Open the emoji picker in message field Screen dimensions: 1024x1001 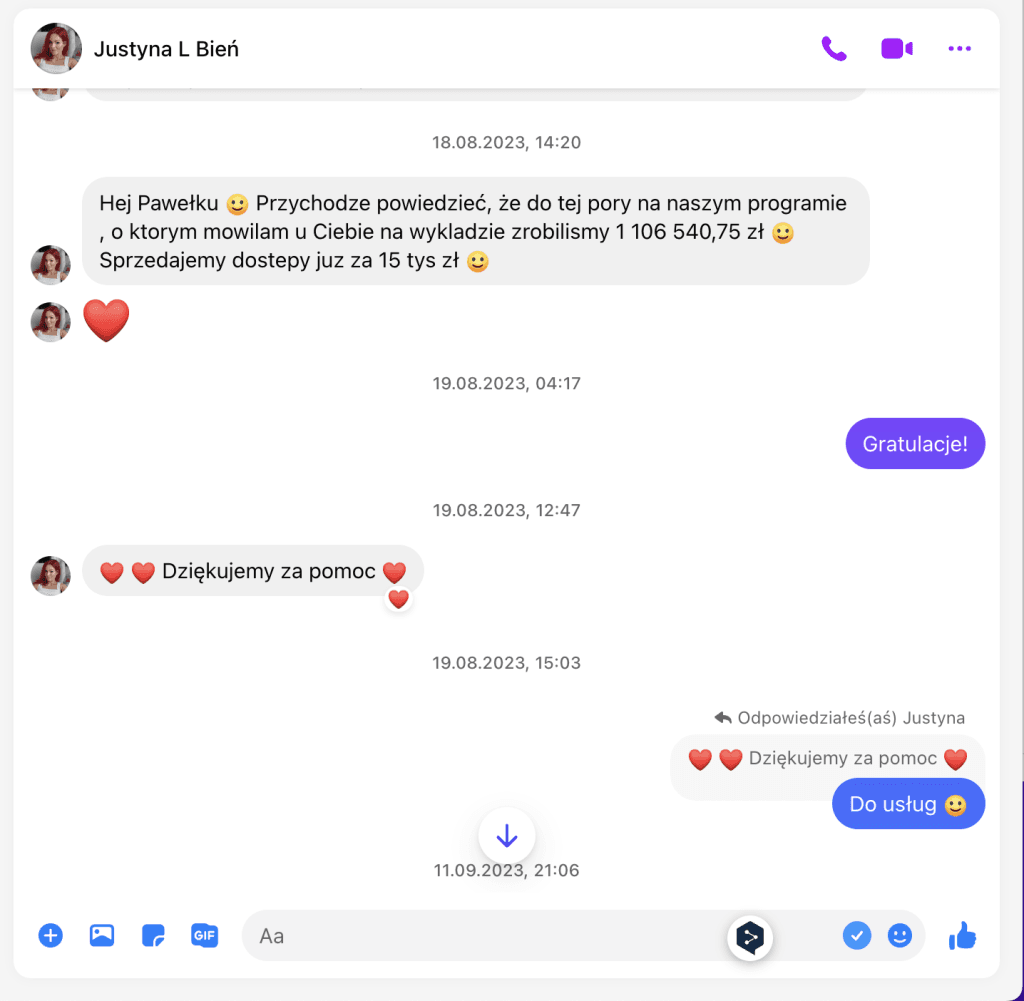[900, 936]
